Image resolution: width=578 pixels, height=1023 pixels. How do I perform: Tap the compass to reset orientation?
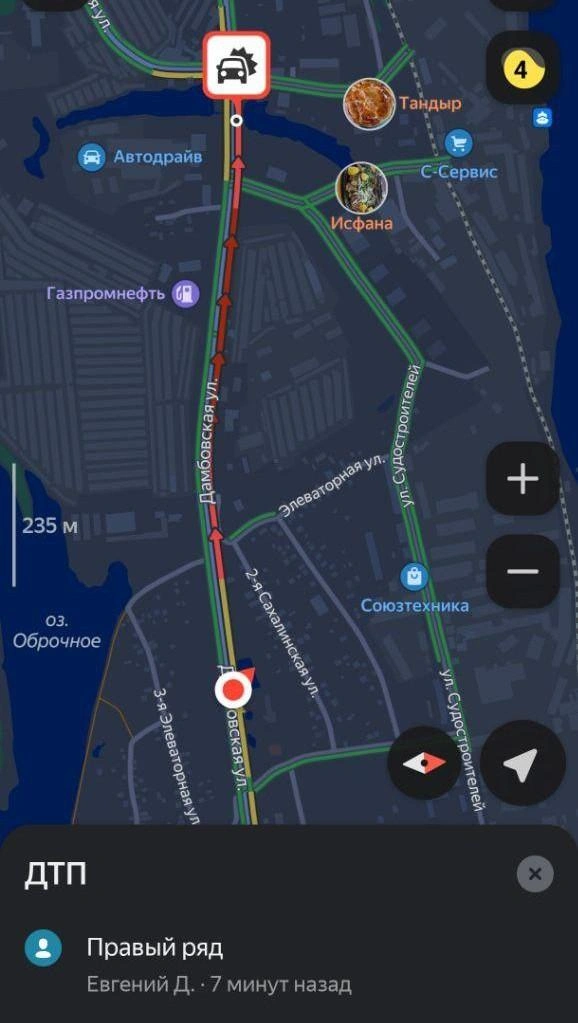[424, 763]
